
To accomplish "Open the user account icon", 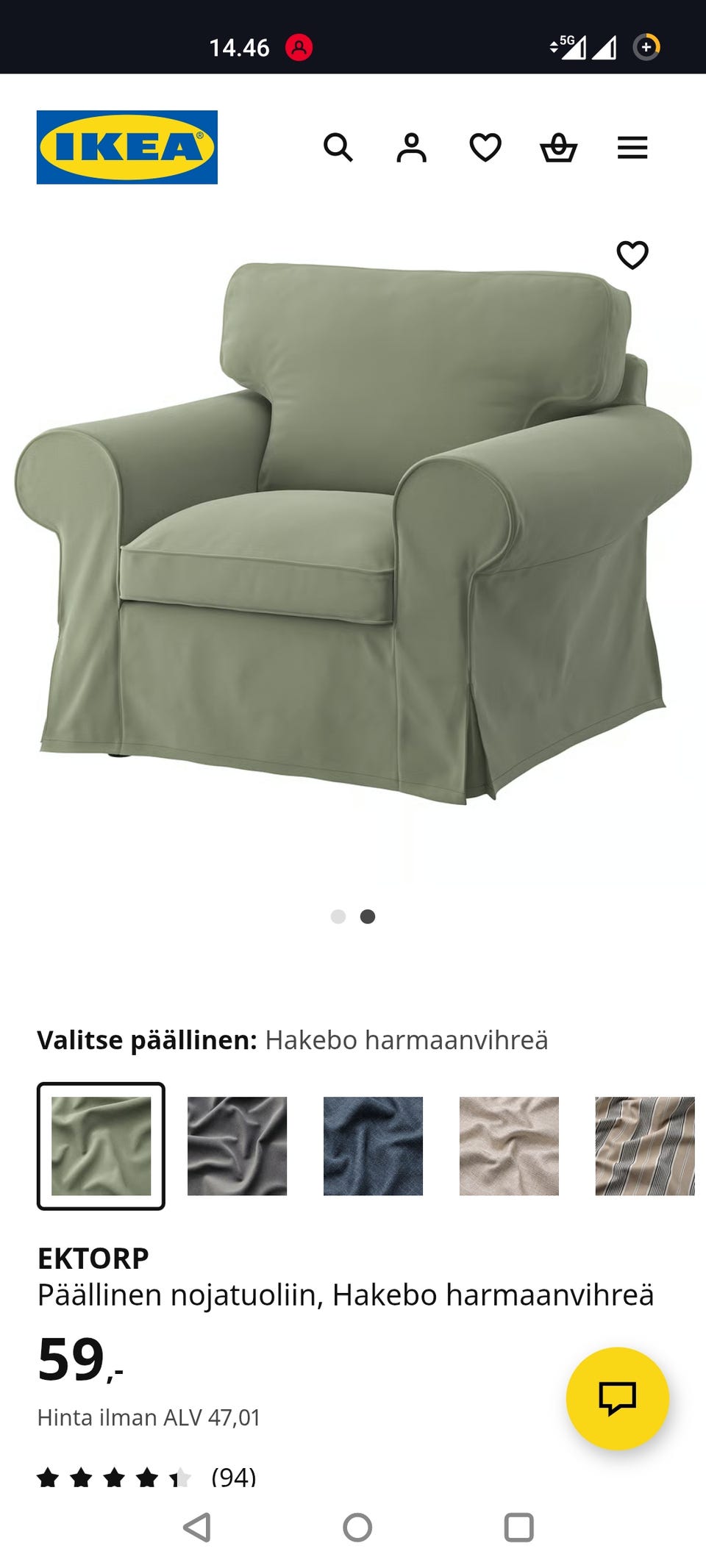I will 412,148.
